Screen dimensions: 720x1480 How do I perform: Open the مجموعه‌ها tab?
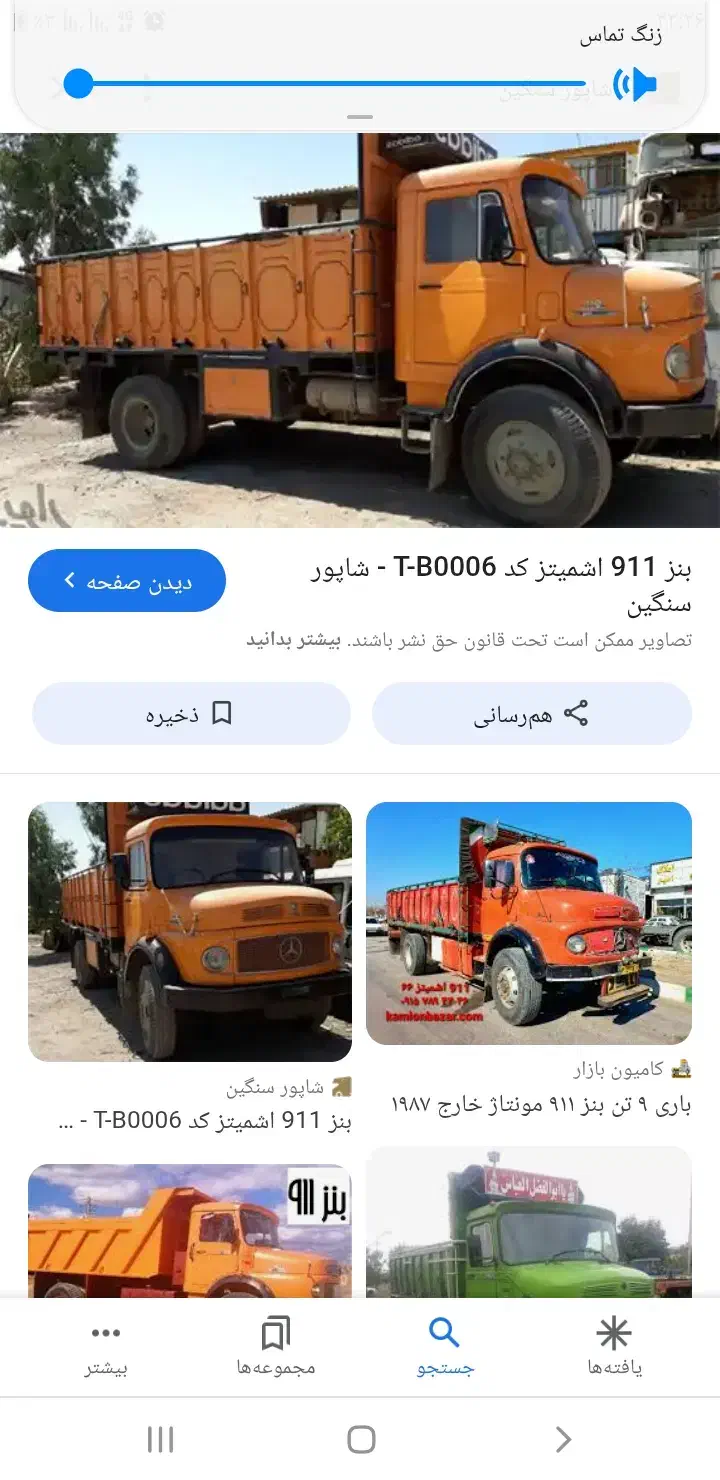point(274,1347)
